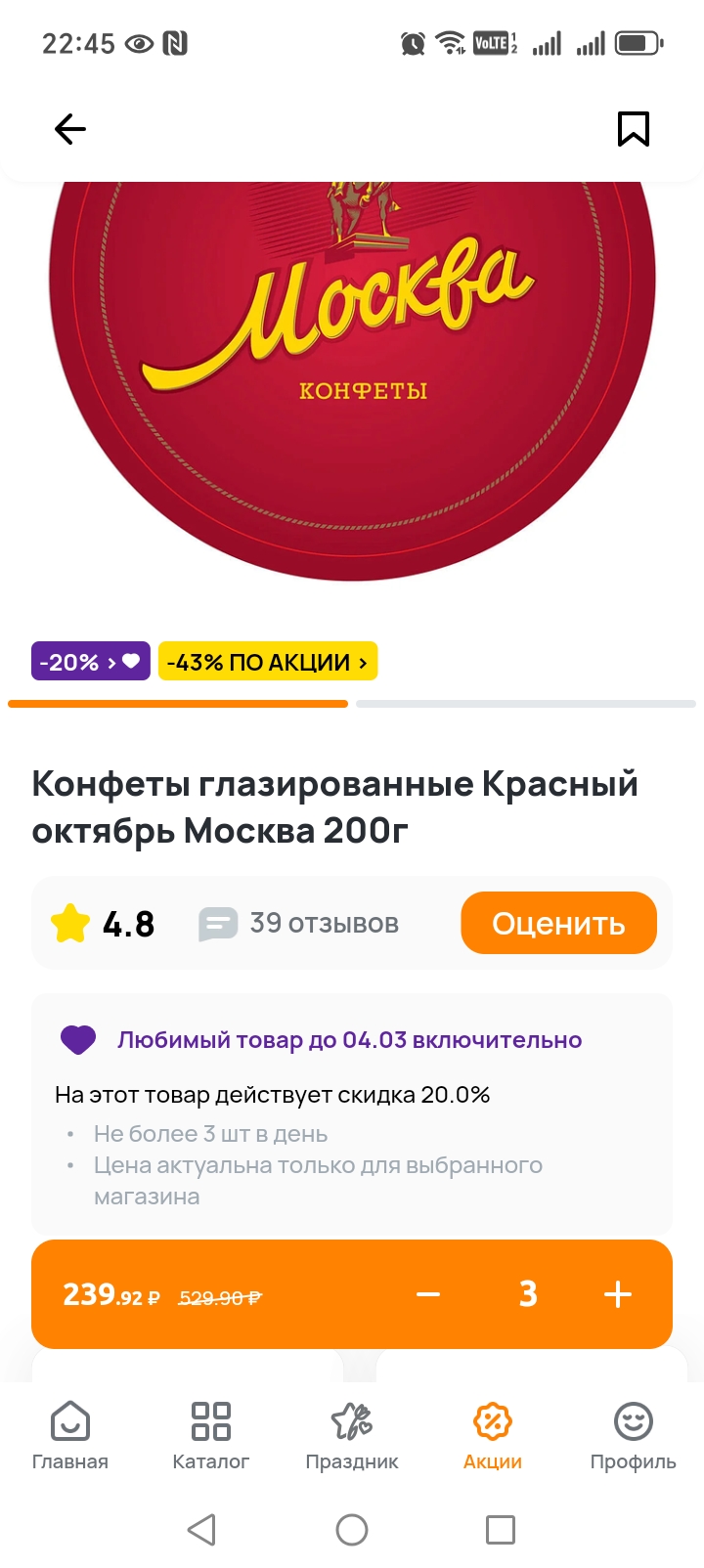Open the Профиль tab

[633, 1435]
